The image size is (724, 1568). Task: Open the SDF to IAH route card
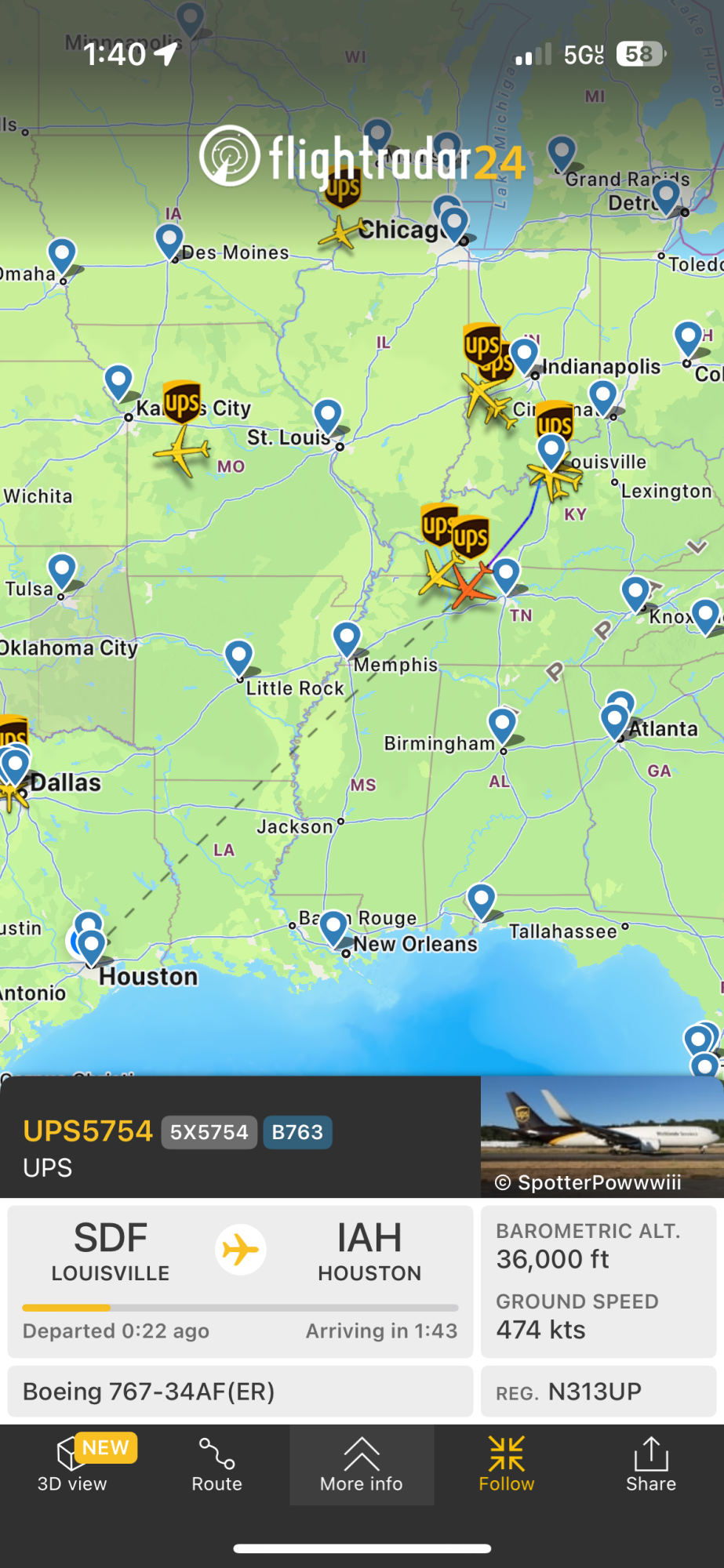pos(240,1281)
